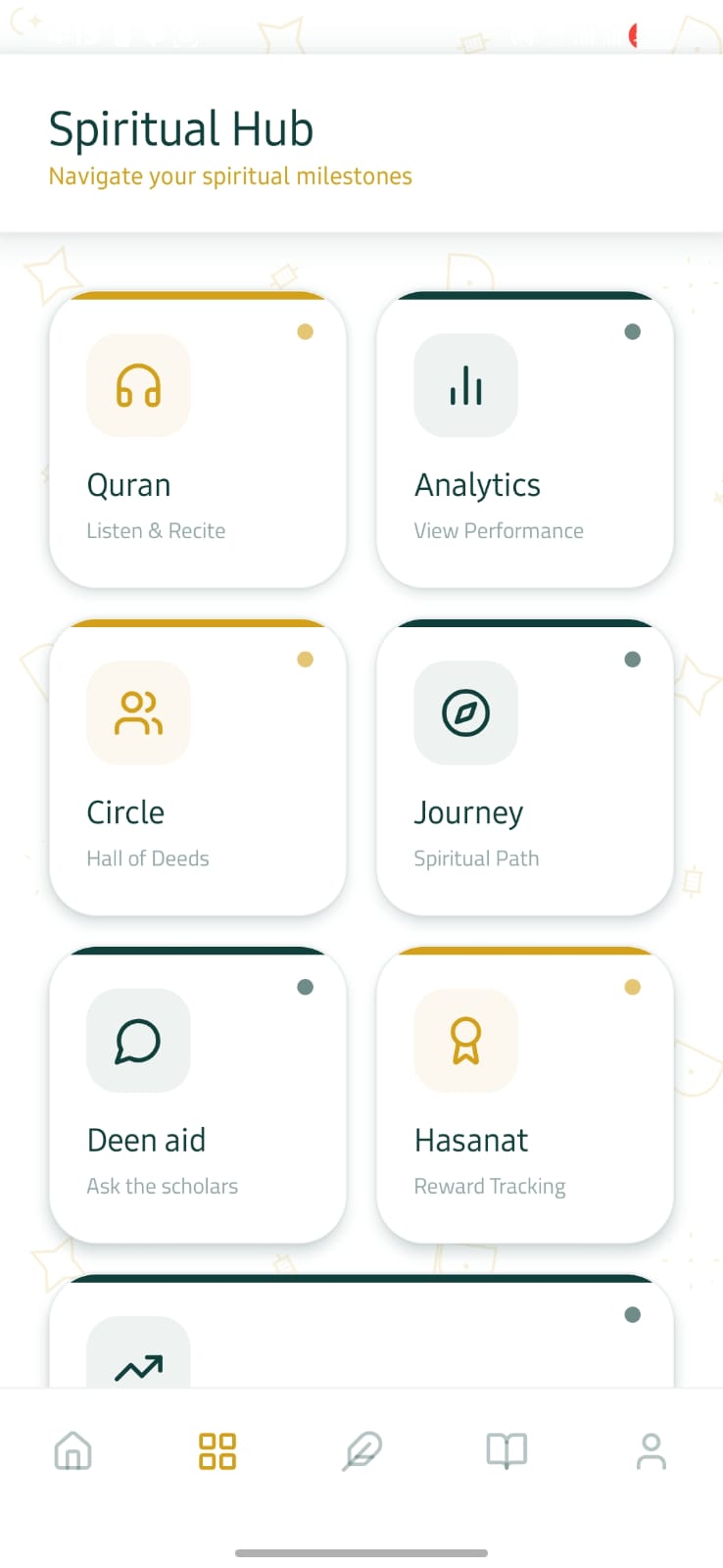This screenshot has width=723, height=1568.
Task: Select the award ribbon icon on Hasanat
Action: pos(465,1041)
